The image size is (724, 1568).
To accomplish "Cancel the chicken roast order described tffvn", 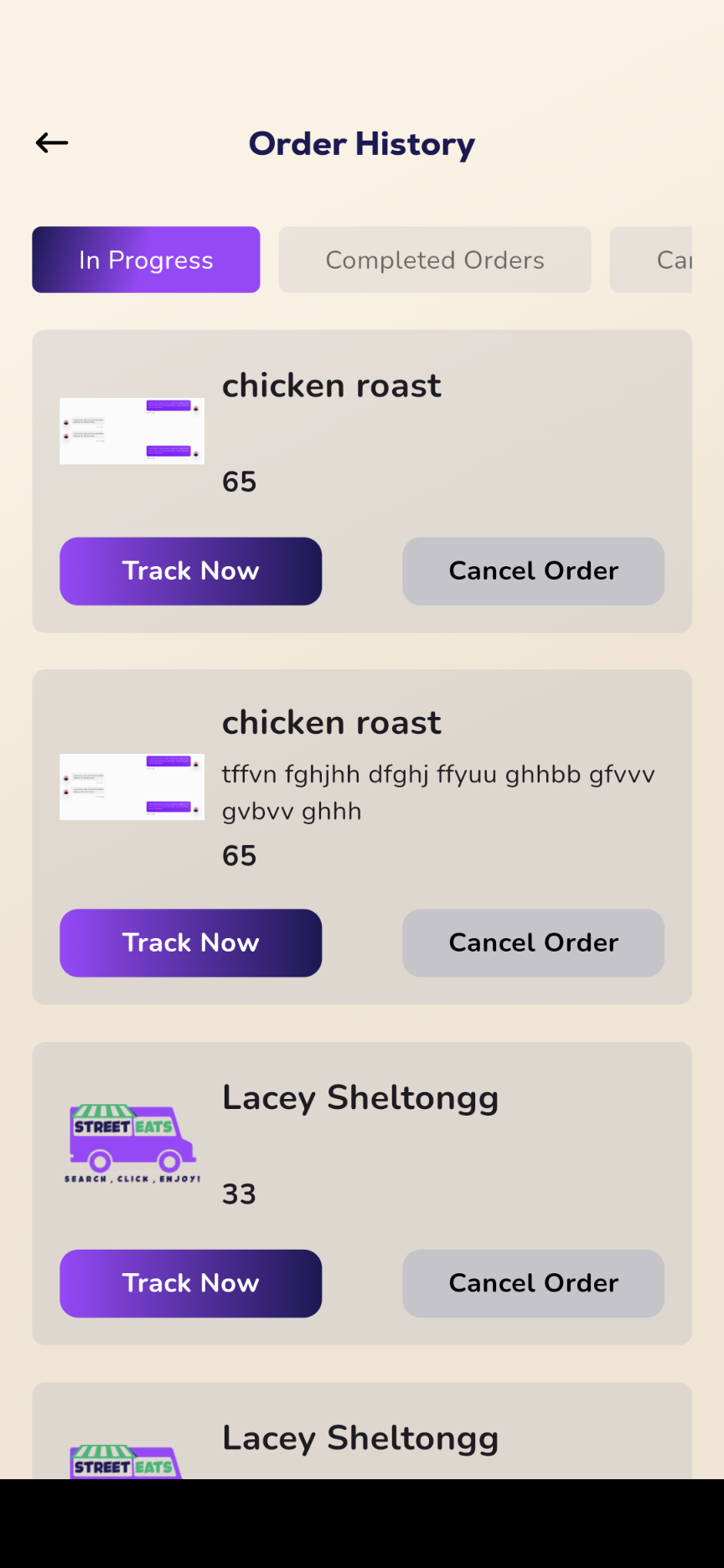I will [533, 943].
